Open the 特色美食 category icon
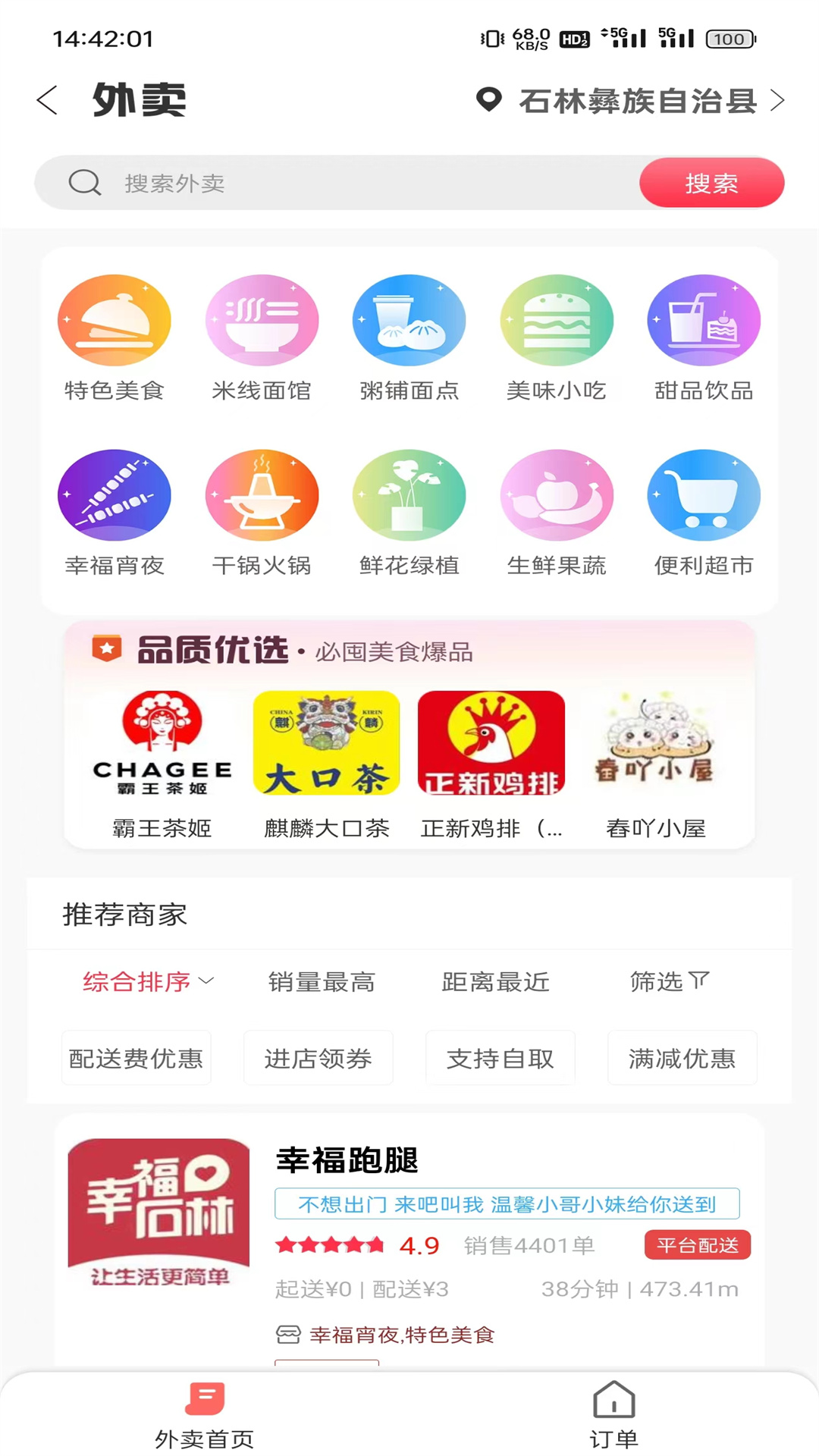The height and width of the screenshot is (1456, 819). pyautogui.click(x=115, y=320)
